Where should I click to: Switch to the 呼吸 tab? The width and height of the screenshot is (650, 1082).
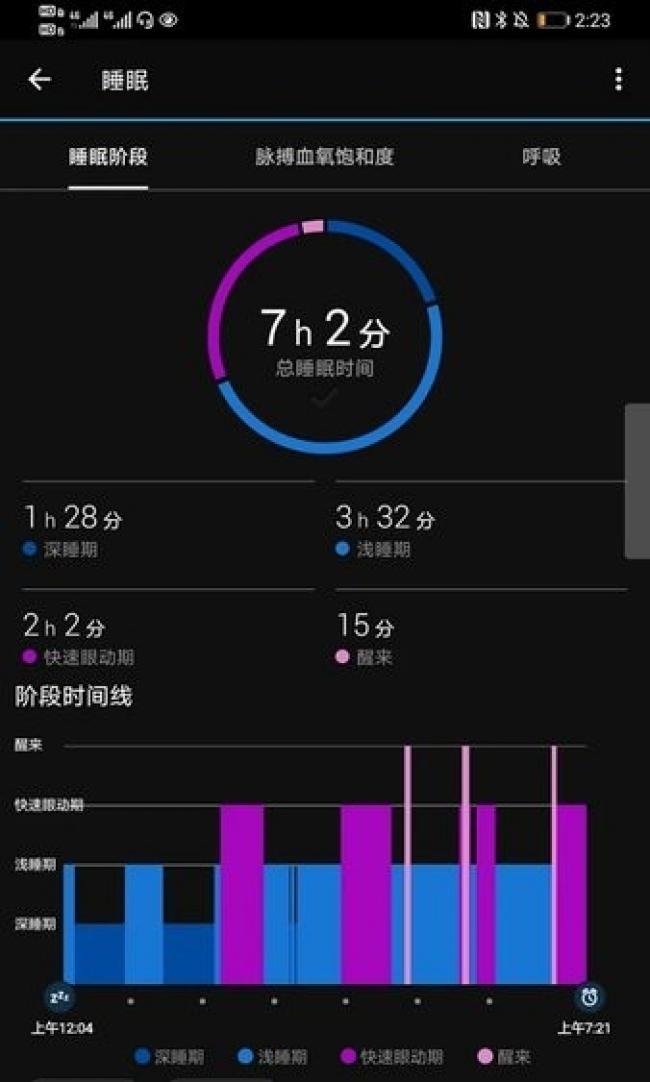[x=542, y=157]
